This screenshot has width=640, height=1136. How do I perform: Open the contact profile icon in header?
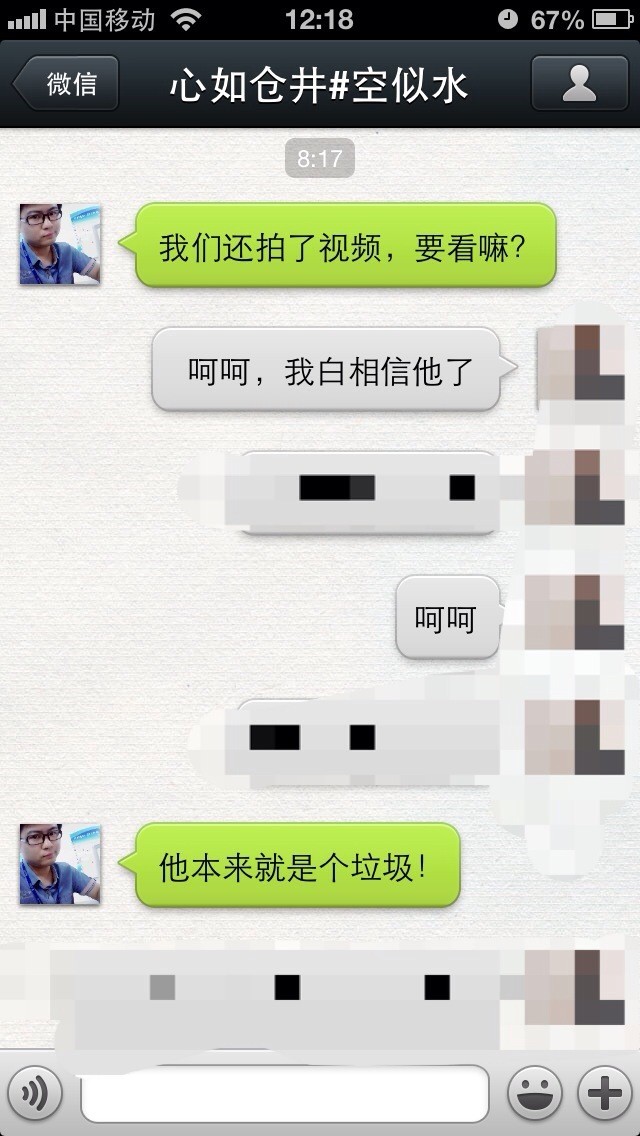[579, 84]
